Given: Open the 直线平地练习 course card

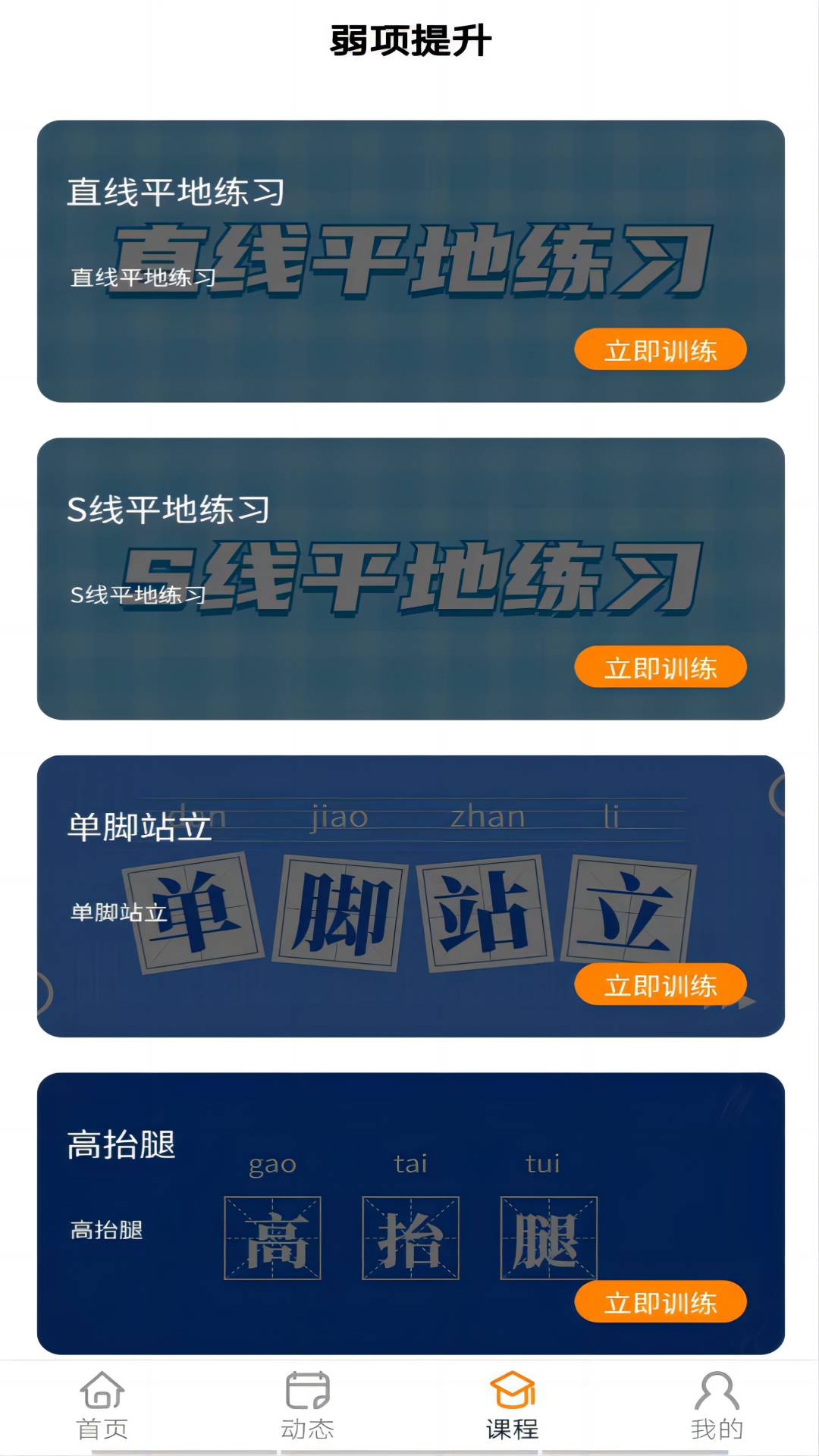Looking at the screenshot, I should [x=409, y=258].
